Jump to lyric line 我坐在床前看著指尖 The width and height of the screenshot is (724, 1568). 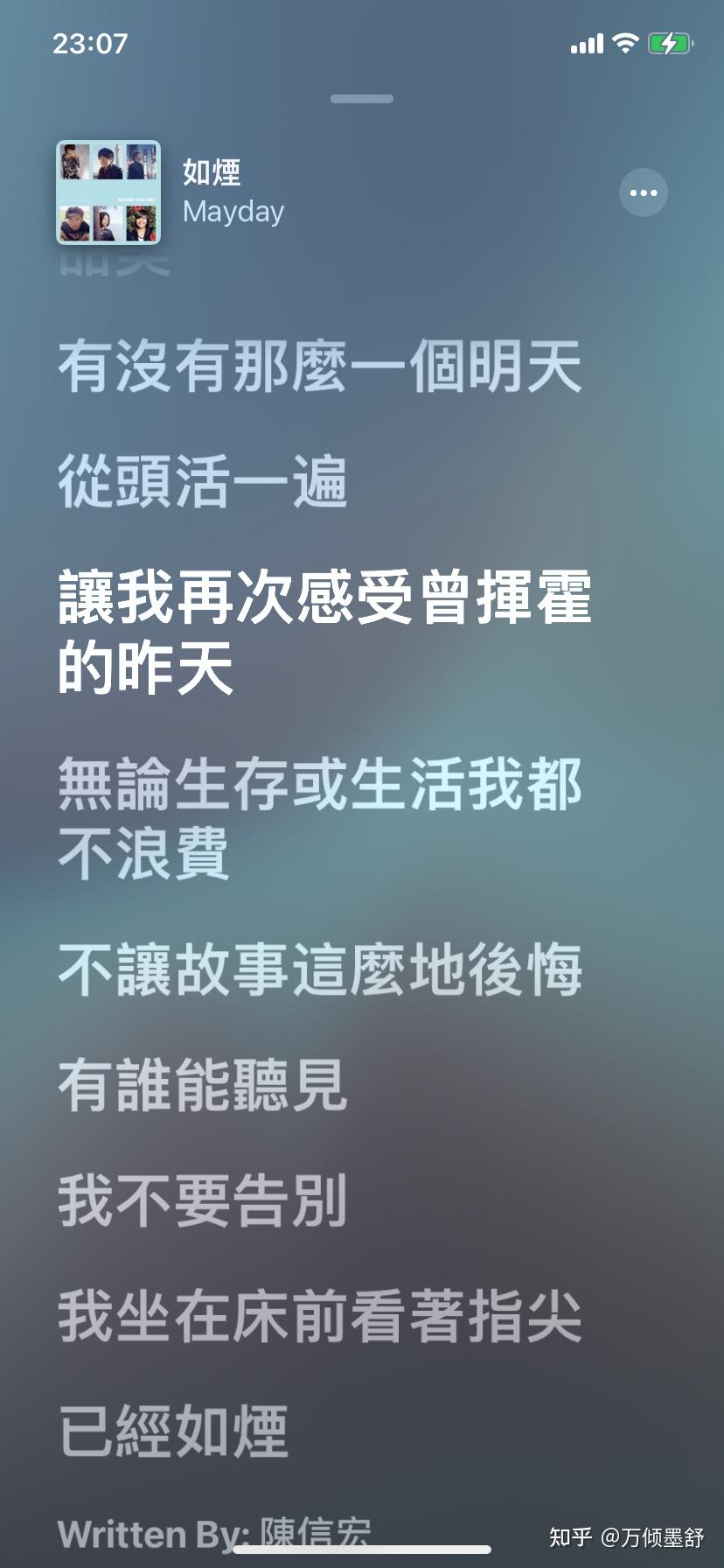(320, 1317)
